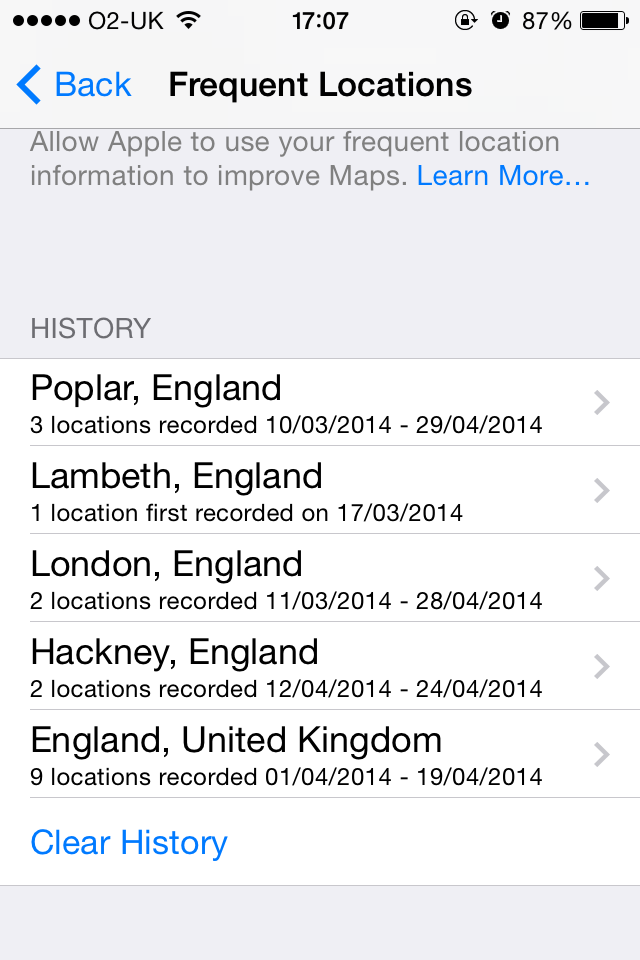Open England, United Kingdom locations
640x960 pixels.
pos(320,754)
